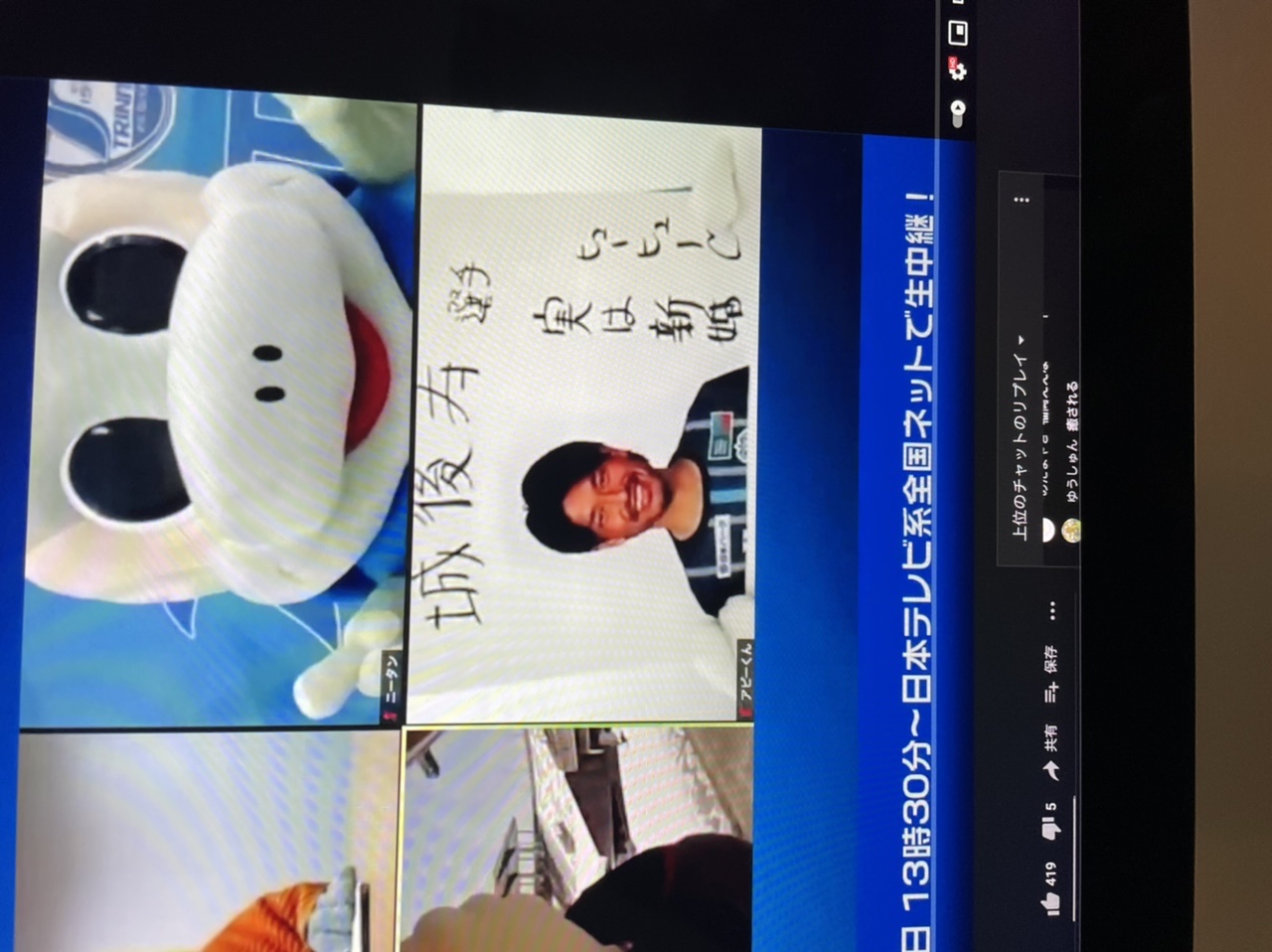
Task: Open the player settings gear
Action: tap(958, 70)
